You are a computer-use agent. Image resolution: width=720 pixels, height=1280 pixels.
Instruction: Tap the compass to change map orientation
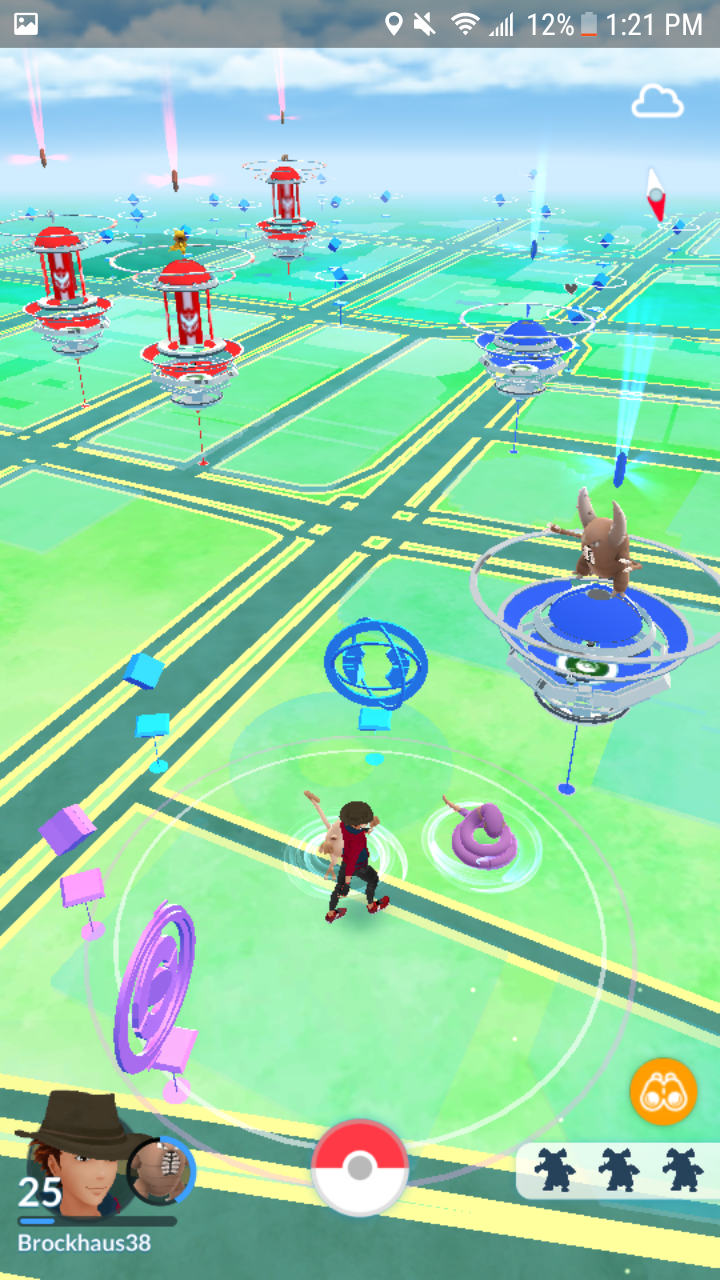point(655,194)
